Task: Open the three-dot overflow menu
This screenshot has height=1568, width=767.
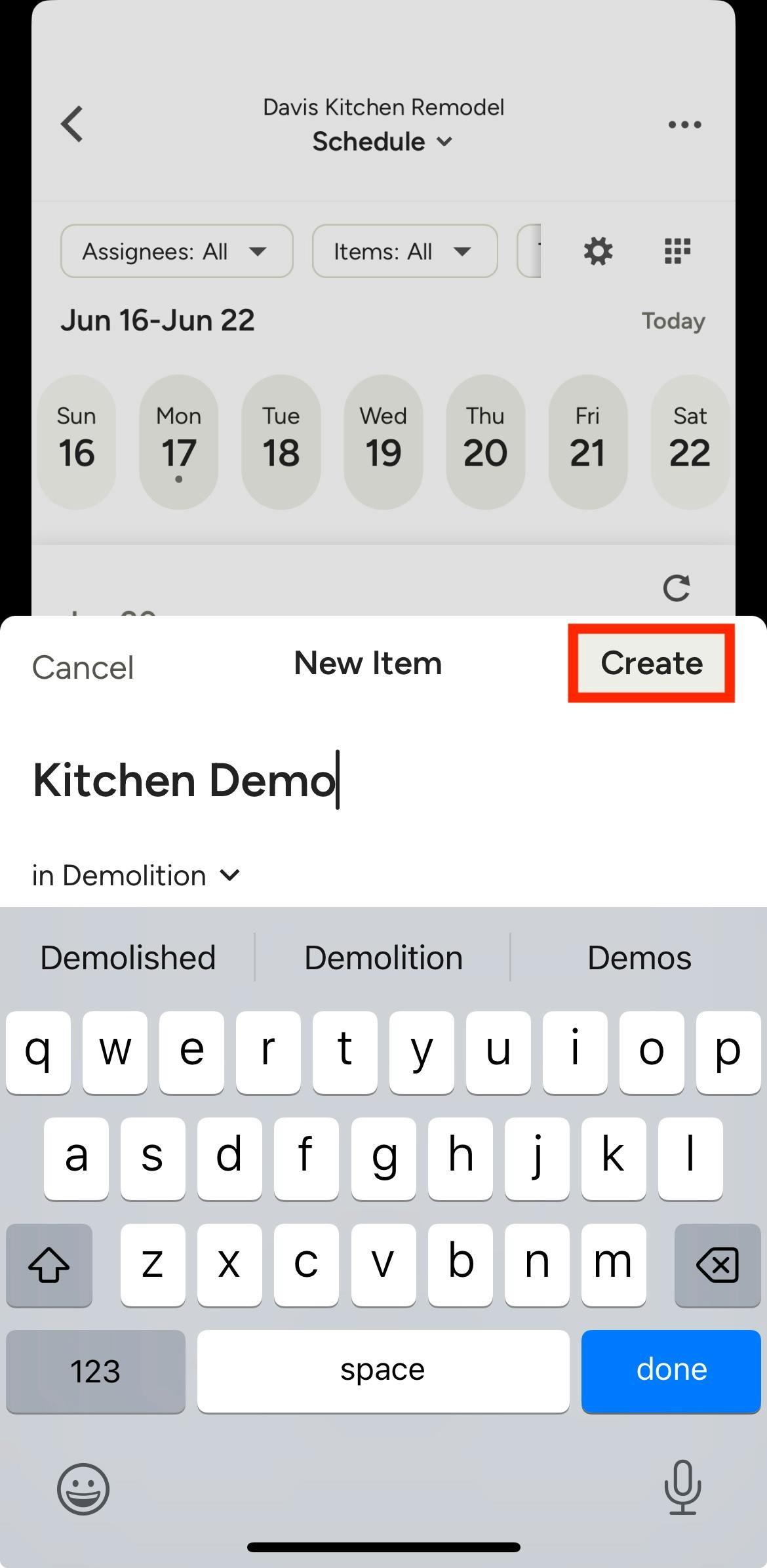Action: [684, 125]
